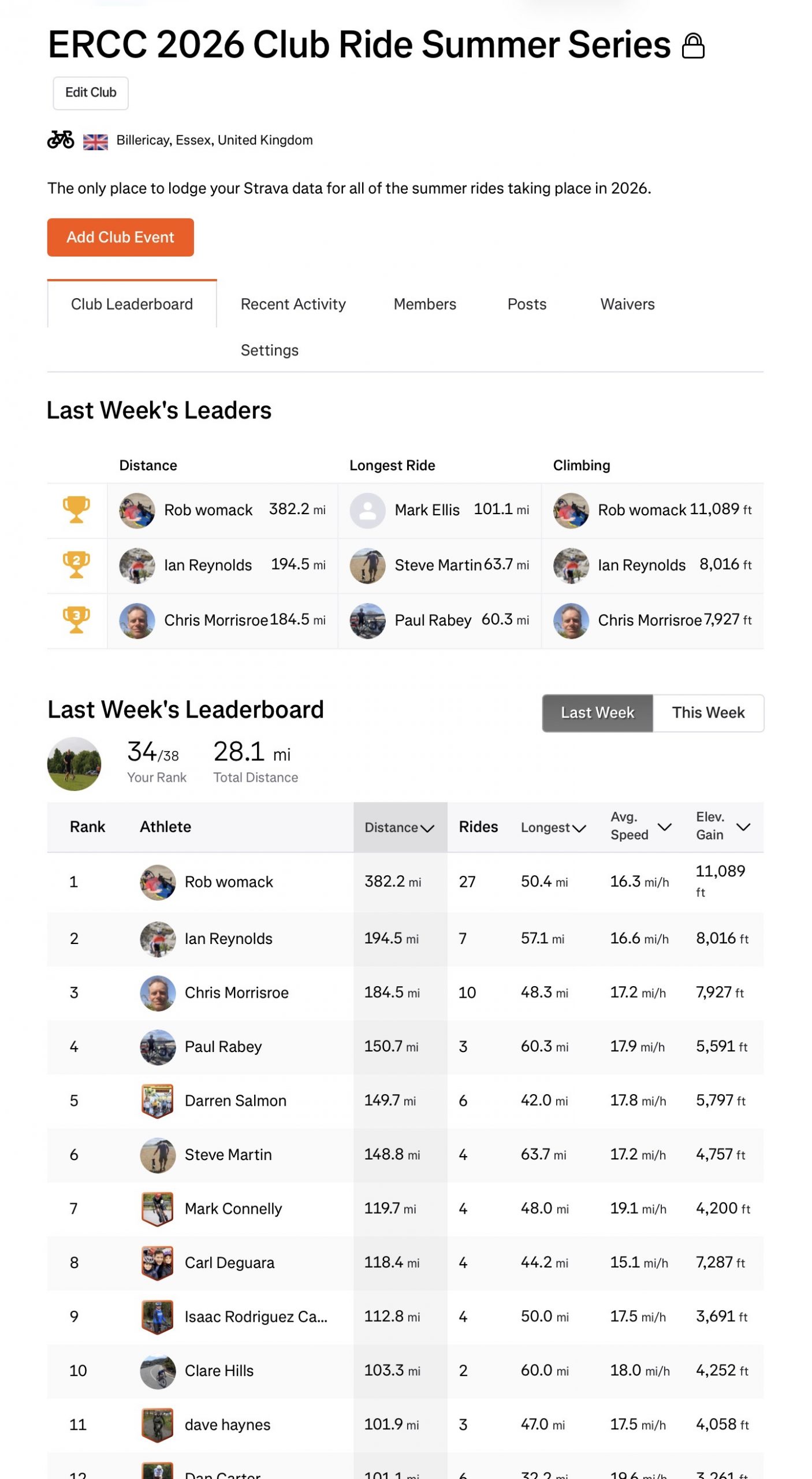The height and width of the screenshot is (1479, 812).
Task: Sort leaderboard by Avg. Speed
Action: pyautogui.click(x=640, y=826)
